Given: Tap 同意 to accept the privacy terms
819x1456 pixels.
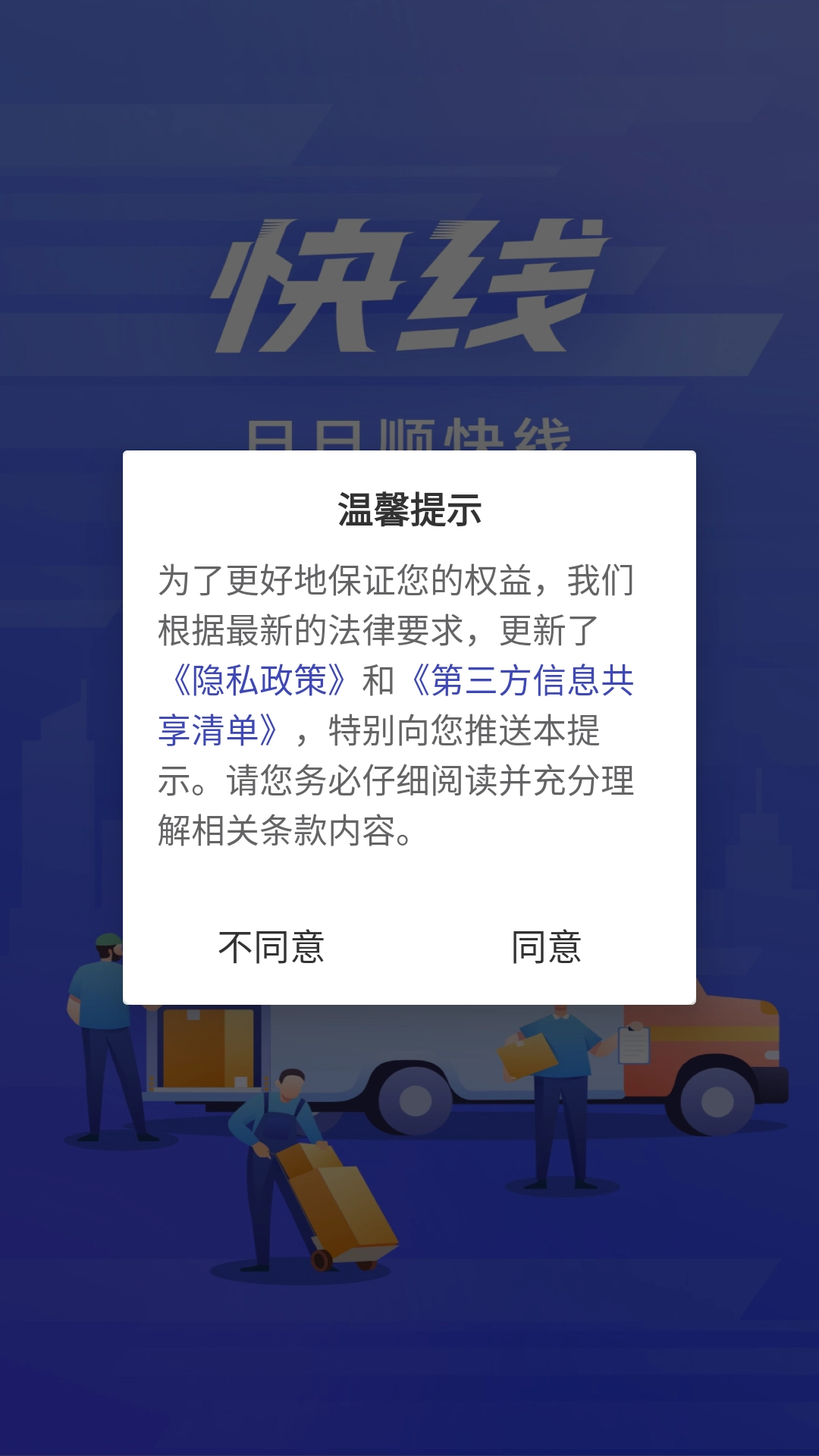Looking at the screenshot, I should pos(546,947).
